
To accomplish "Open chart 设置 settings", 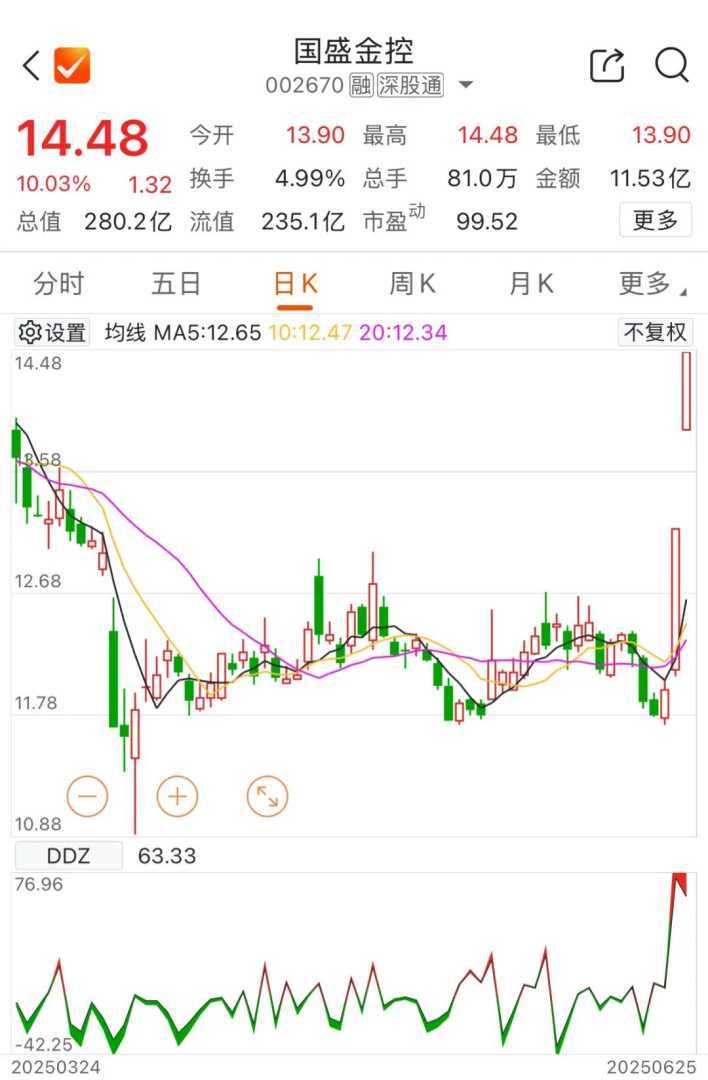I will pos(54,332).
